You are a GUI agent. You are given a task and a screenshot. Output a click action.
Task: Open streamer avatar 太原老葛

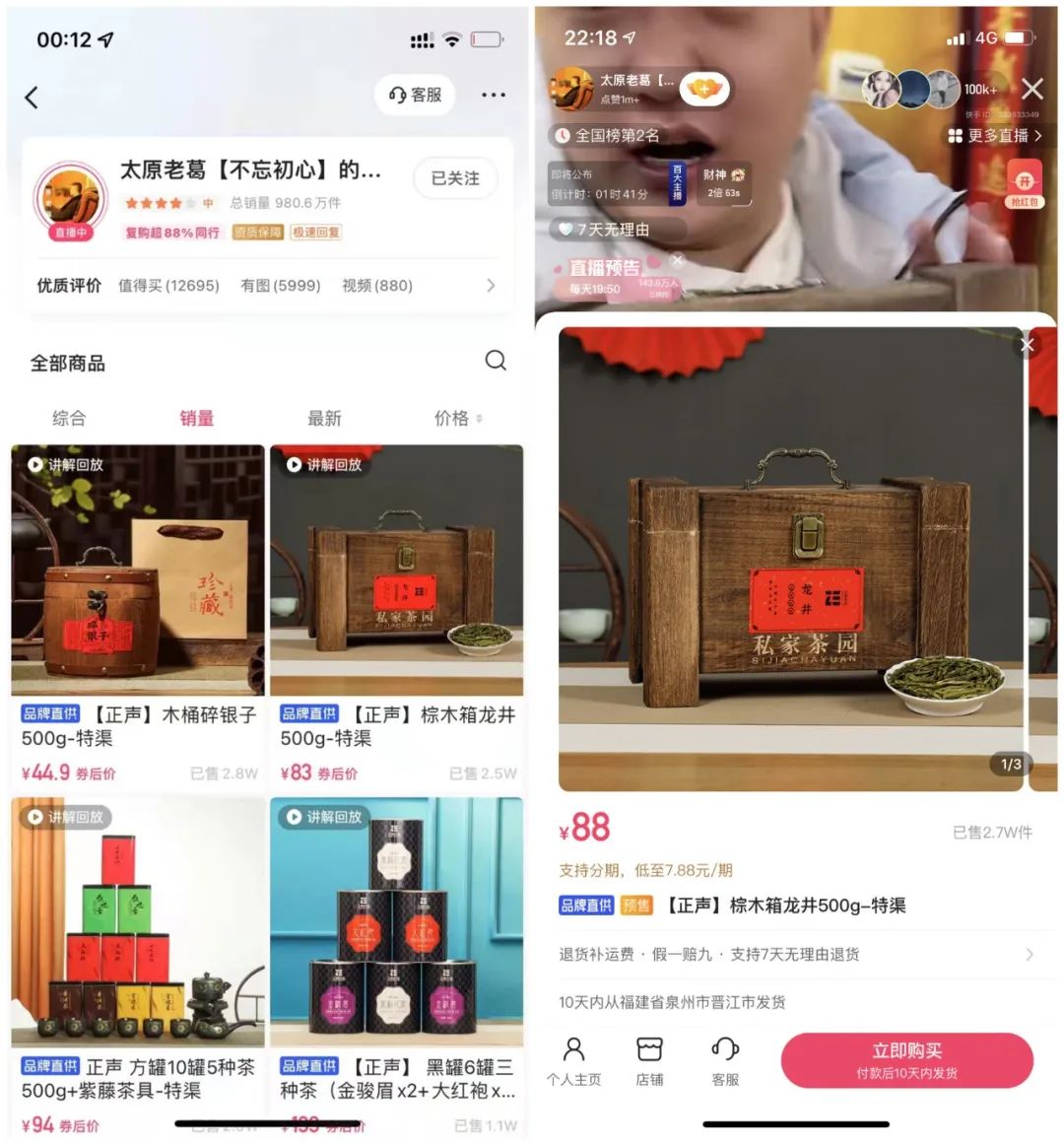click(572, 88)
